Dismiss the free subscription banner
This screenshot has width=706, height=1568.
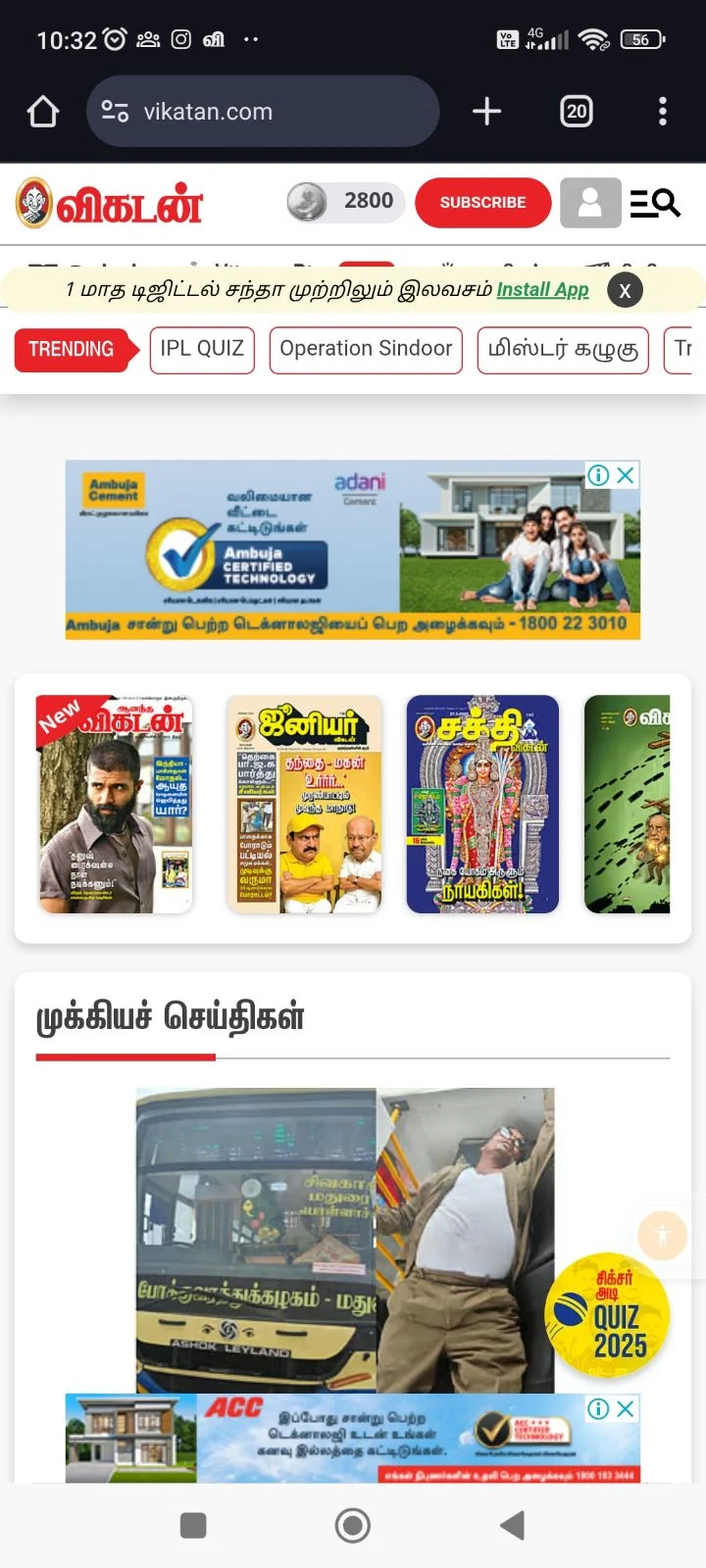pyautogui.click(x=625, y=290)
